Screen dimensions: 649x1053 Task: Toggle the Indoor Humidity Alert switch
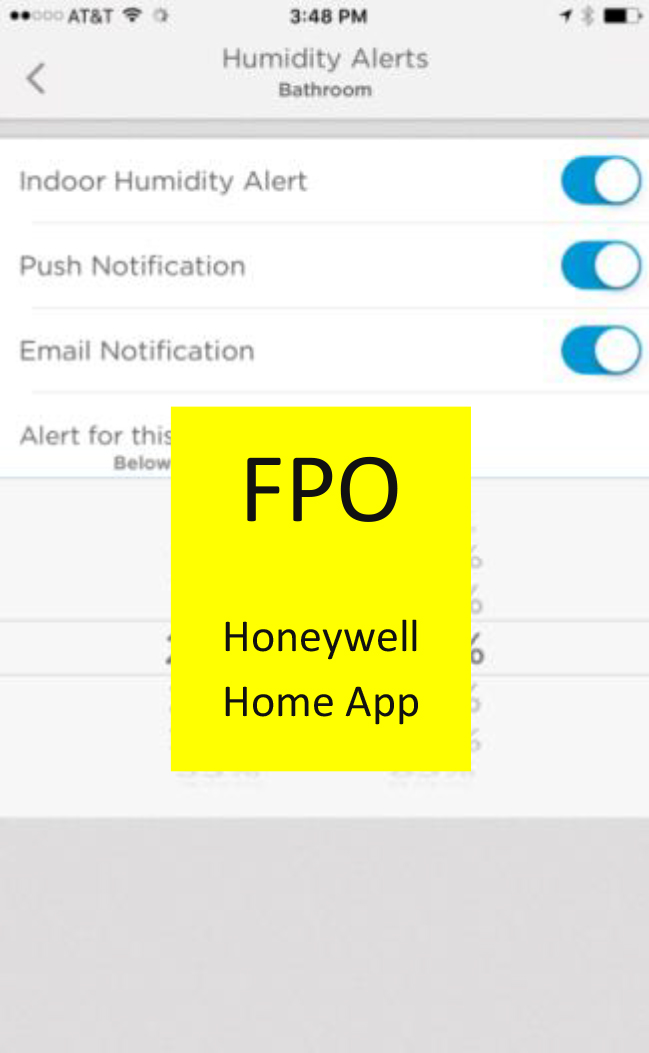tap(600, 181)
